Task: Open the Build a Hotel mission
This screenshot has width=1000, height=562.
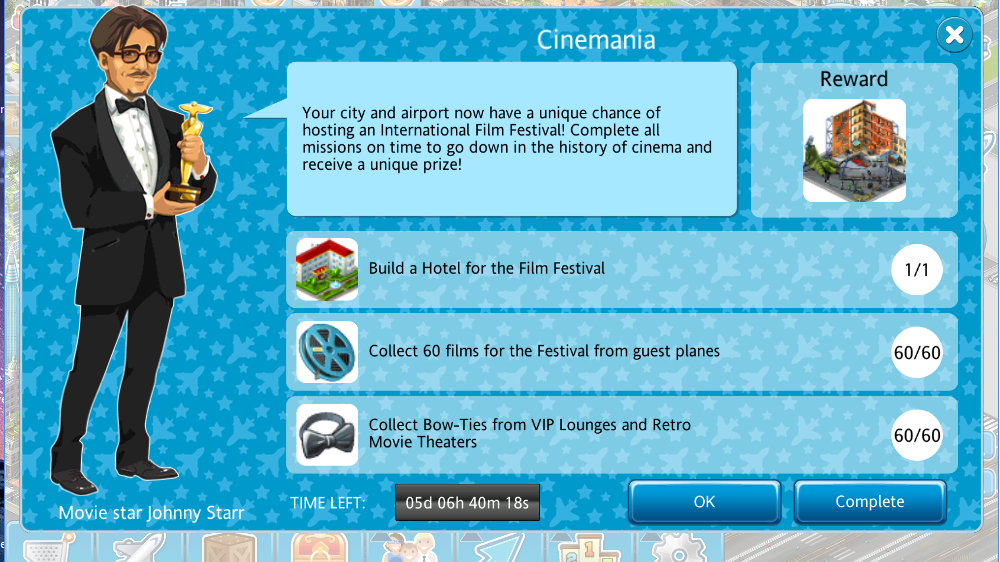Action: 620,269
